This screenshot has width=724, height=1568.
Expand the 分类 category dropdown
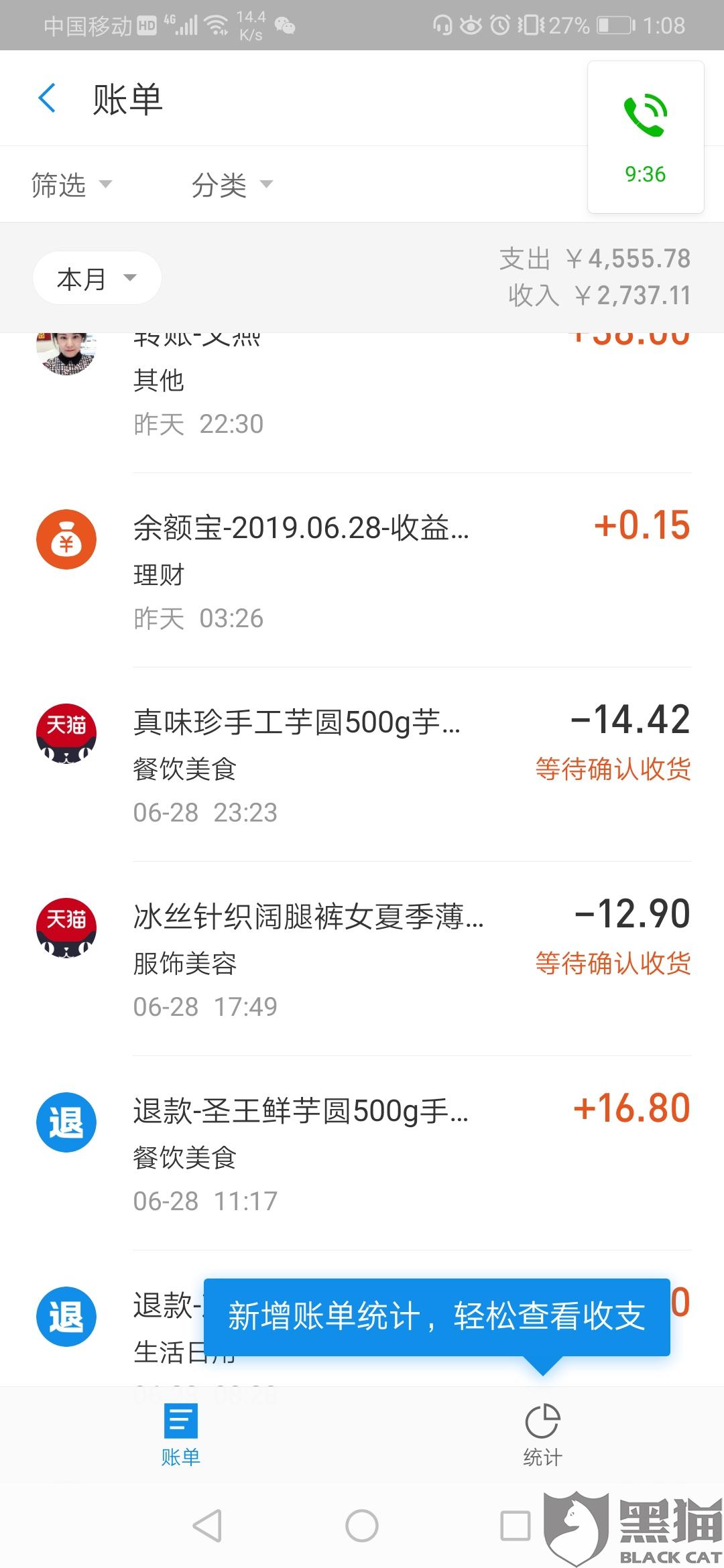coord(232,185)
